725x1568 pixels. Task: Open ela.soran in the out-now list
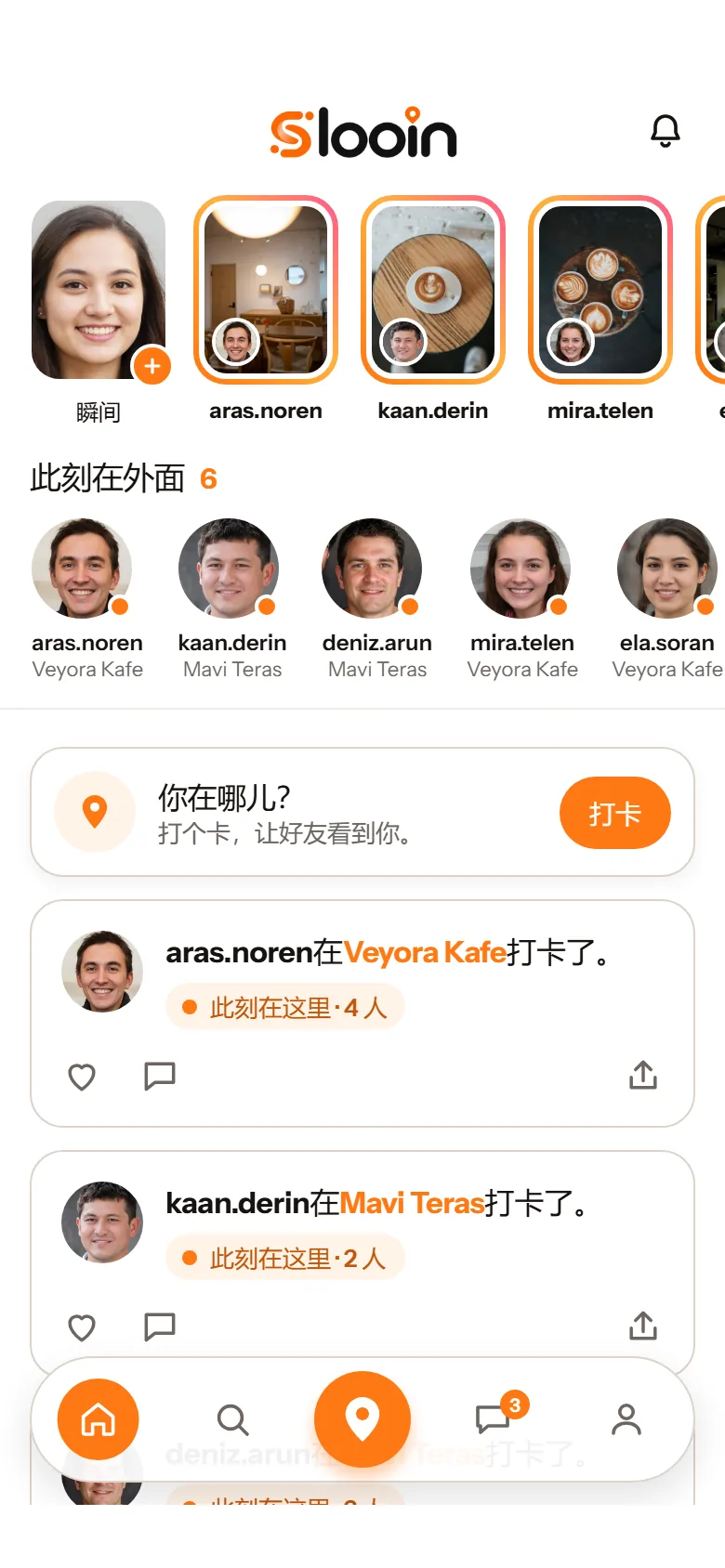[x=667, y=599]
